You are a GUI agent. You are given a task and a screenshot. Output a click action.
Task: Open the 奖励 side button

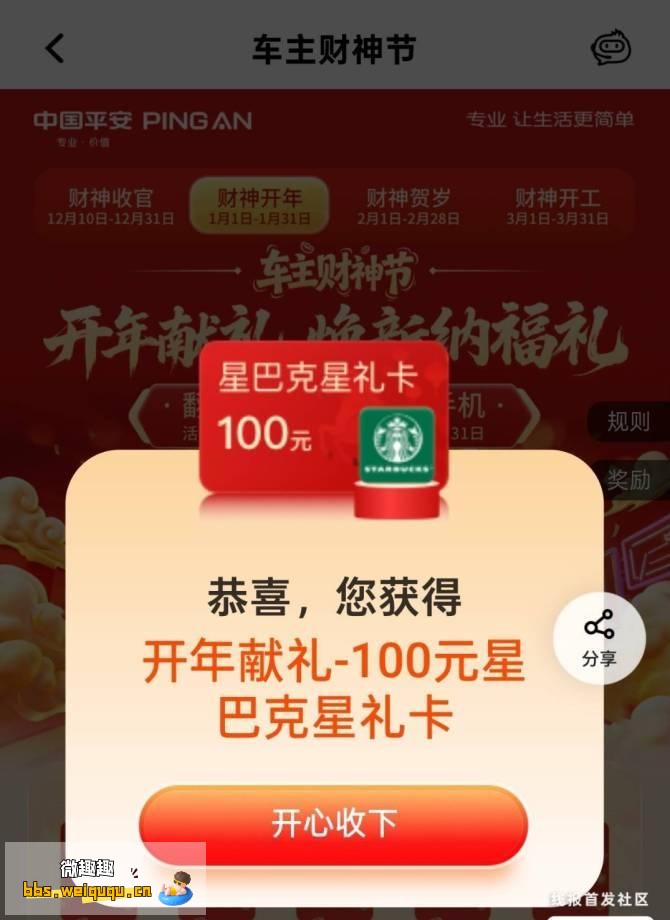(x=630, y=480)
